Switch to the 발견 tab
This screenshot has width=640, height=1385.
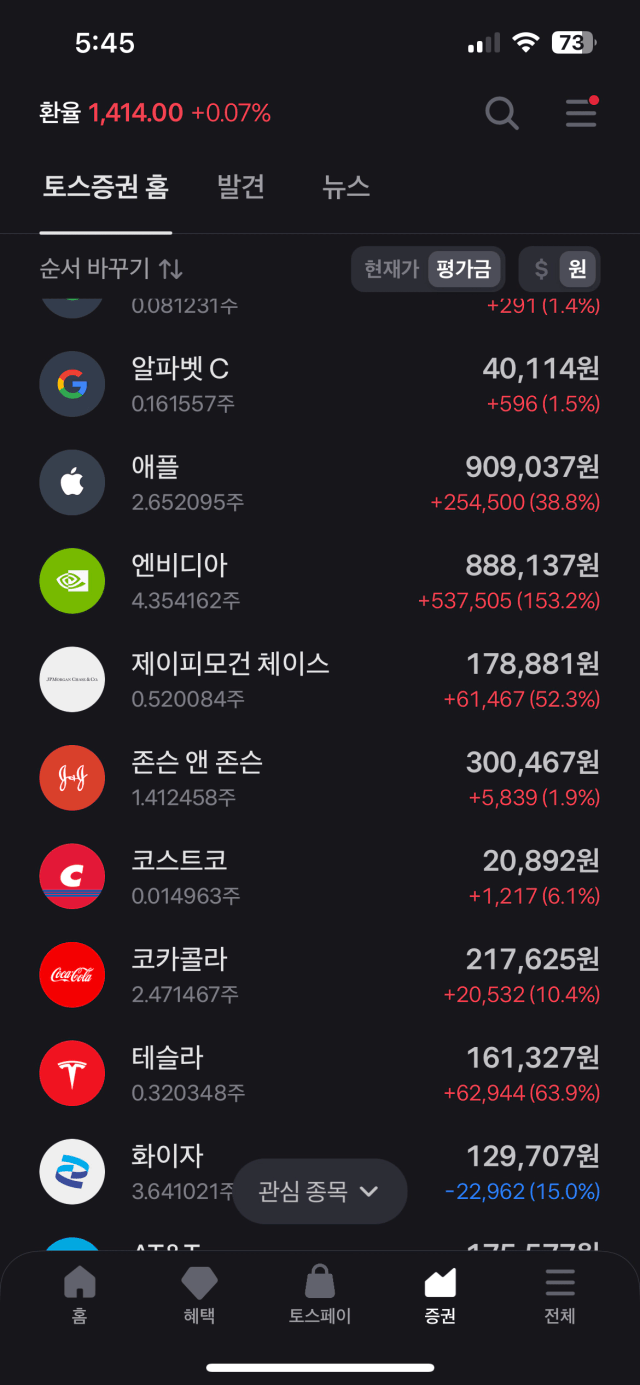click(241, 187)
